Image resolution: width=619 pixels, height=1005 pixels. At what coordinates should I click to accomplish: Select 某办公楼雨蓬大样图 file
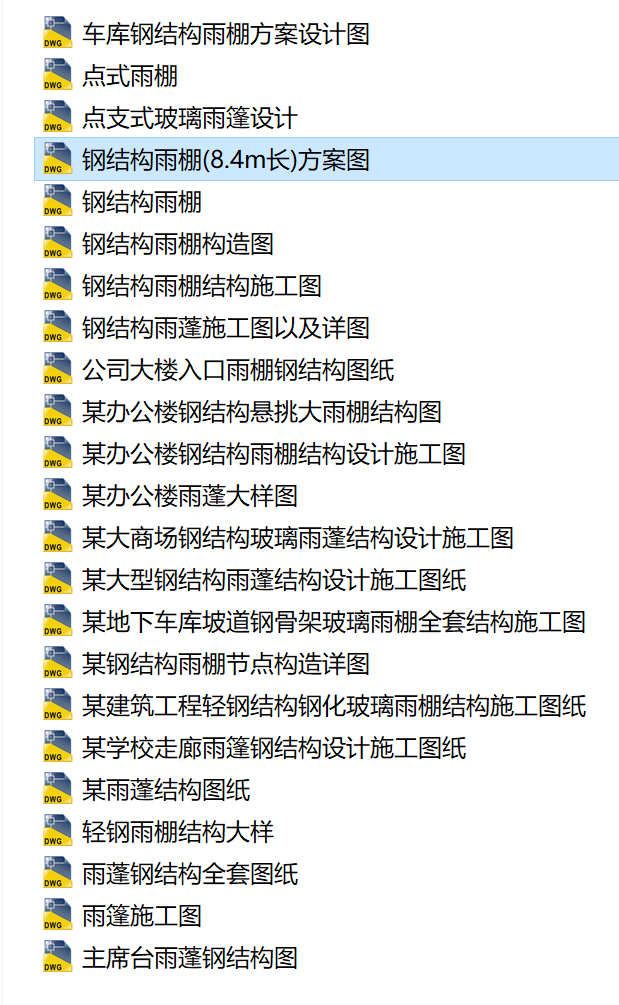(x=189, y=496)
